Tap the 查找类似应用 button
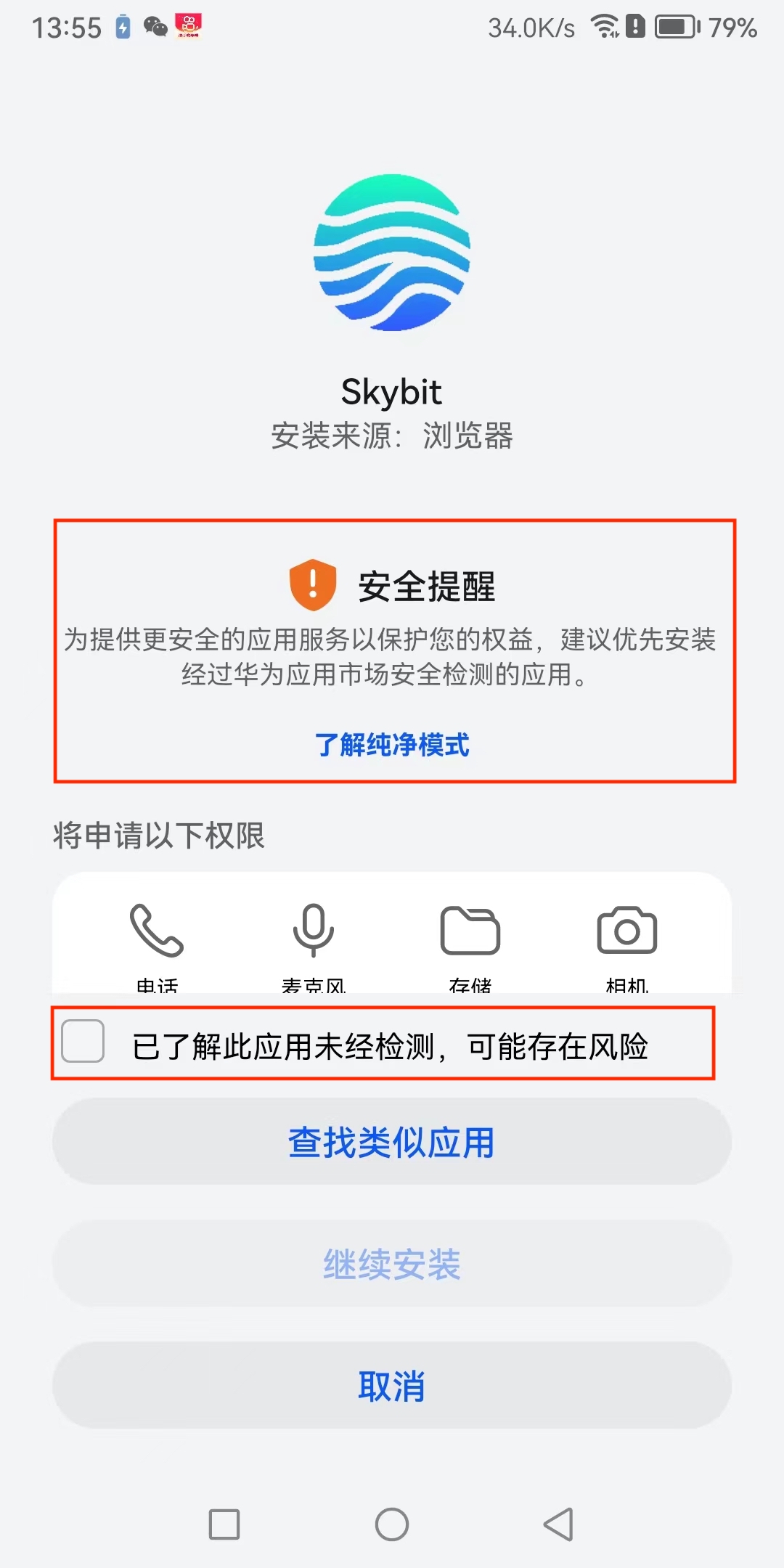Screen dimensions: 784x1568 [x=392, y=1142]
